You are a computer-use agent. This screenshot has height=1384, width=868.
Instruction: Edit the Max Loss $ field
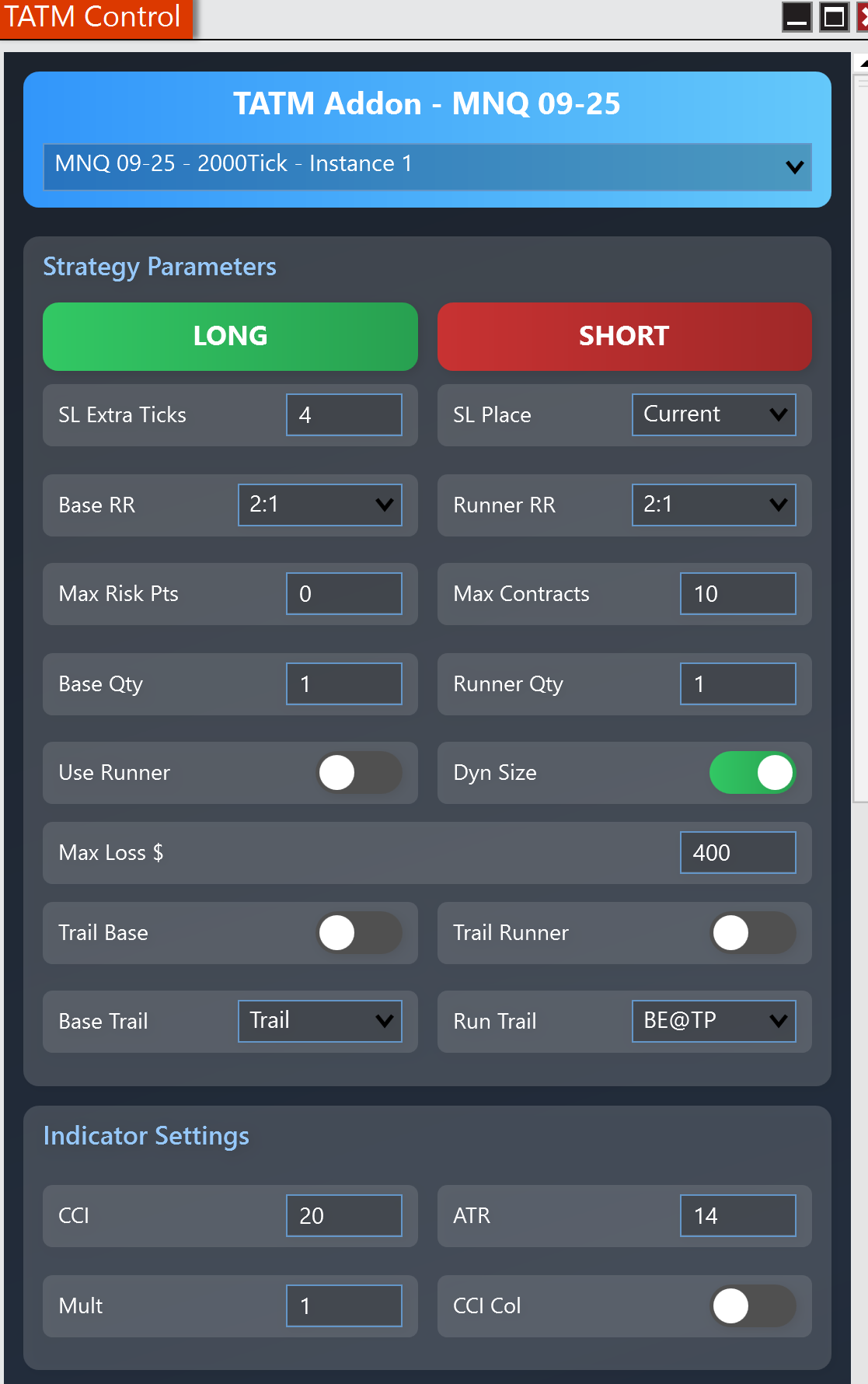pyautogui.click(x=737, y=853)
